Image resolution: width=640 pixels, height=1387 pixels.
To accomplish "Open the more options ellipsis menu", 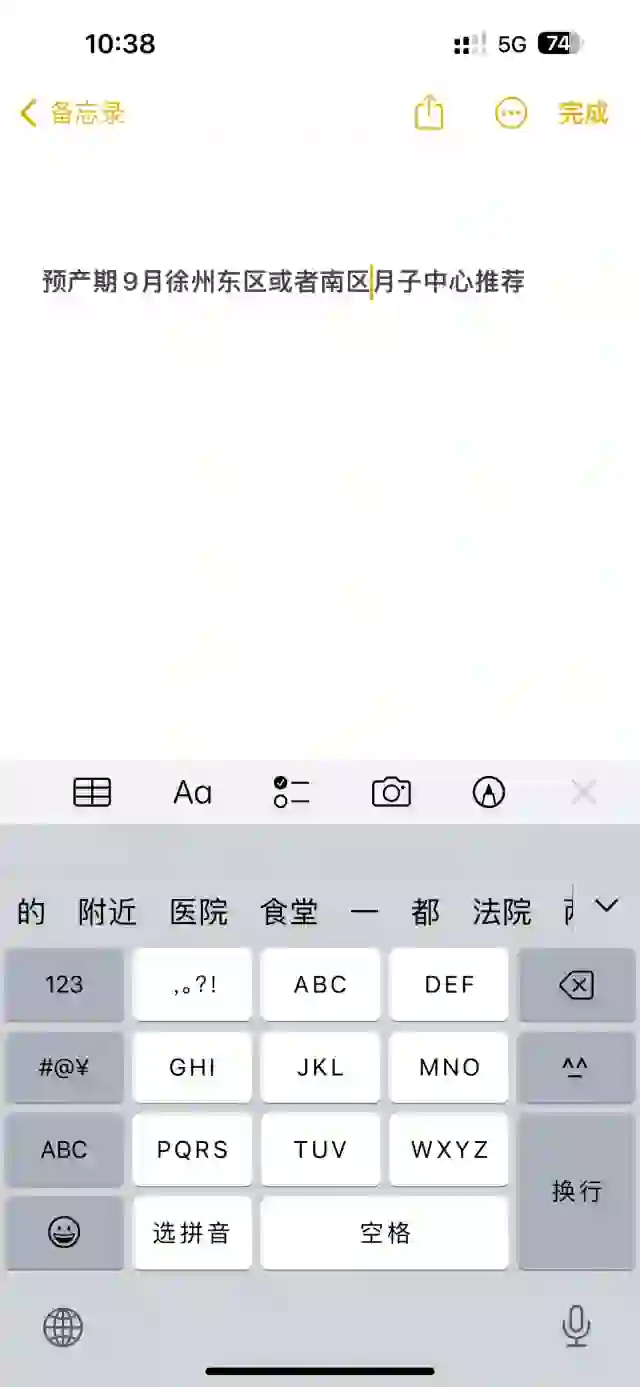I will (511, 113).
